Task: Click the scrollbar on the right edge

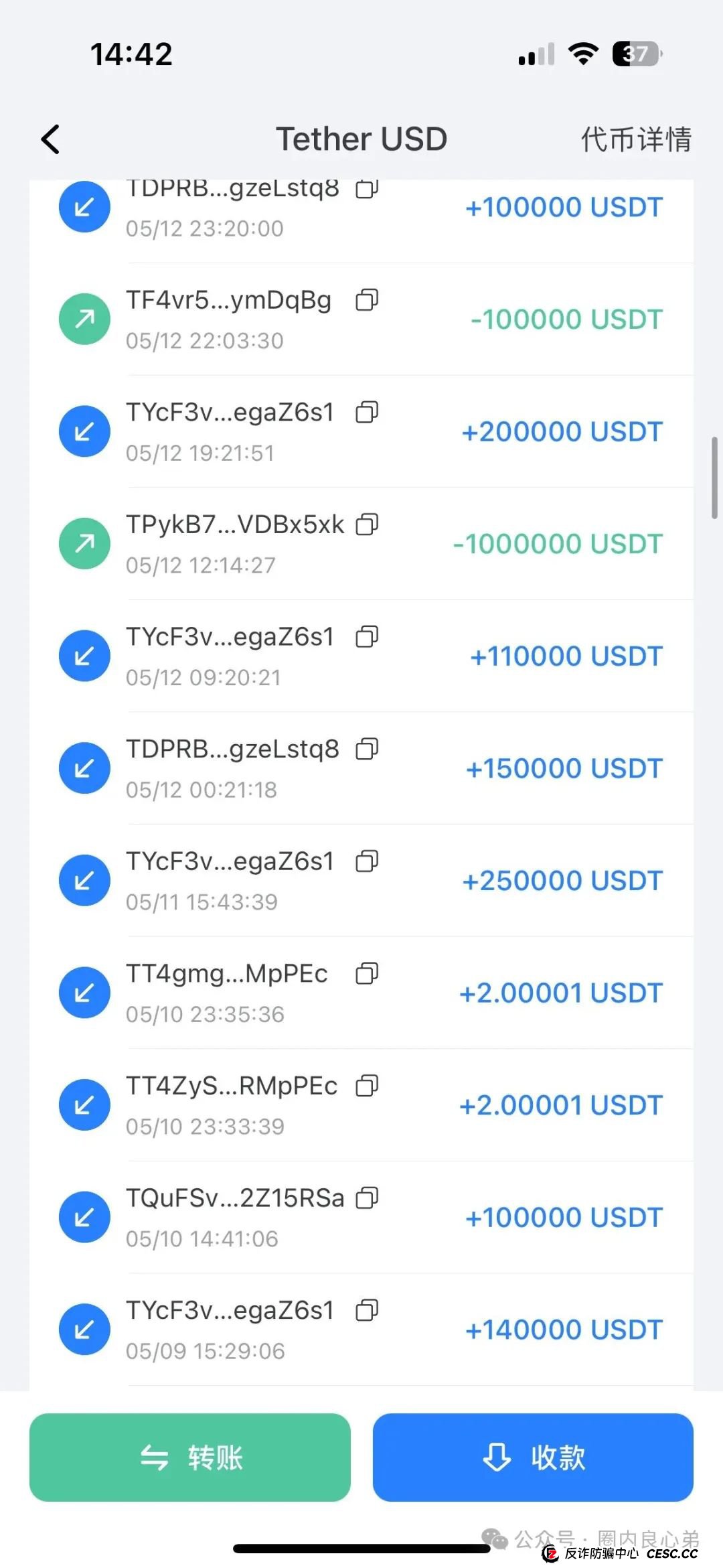Action: pos(713,476)
